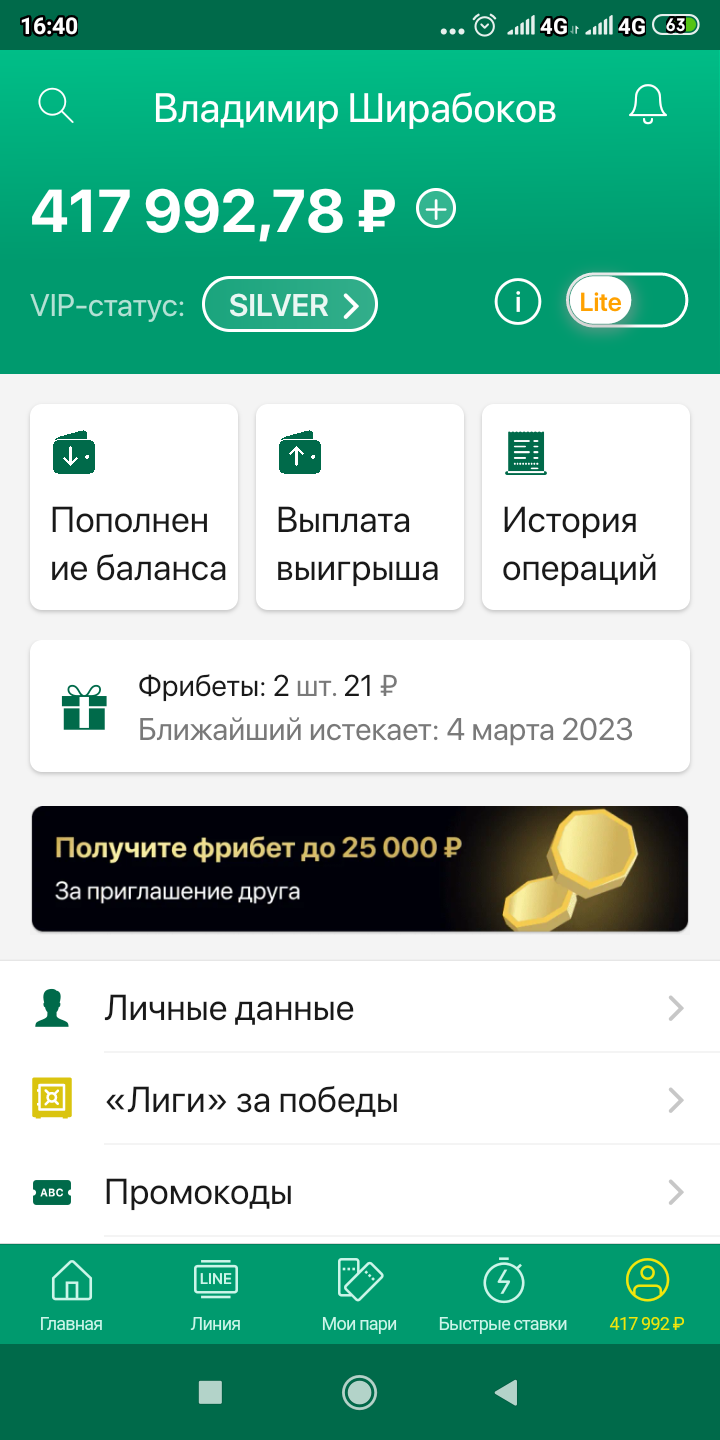
Task: Switch to the Мои пари tab
Action: (359, 1295)
